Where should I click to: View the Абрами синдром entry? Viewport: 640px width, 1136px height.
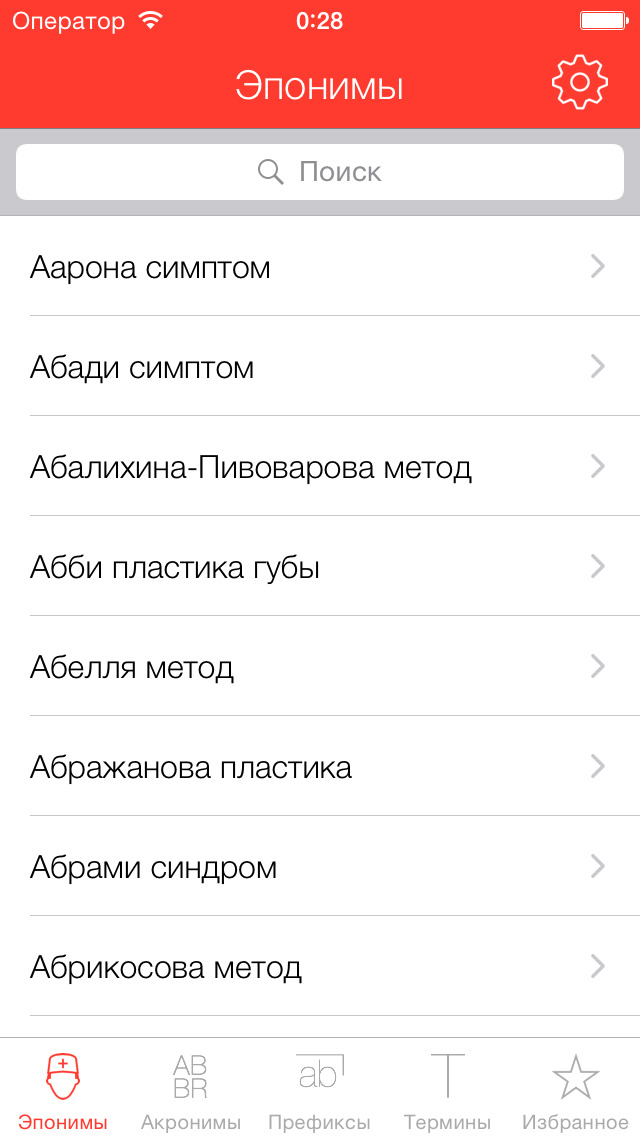320,867
